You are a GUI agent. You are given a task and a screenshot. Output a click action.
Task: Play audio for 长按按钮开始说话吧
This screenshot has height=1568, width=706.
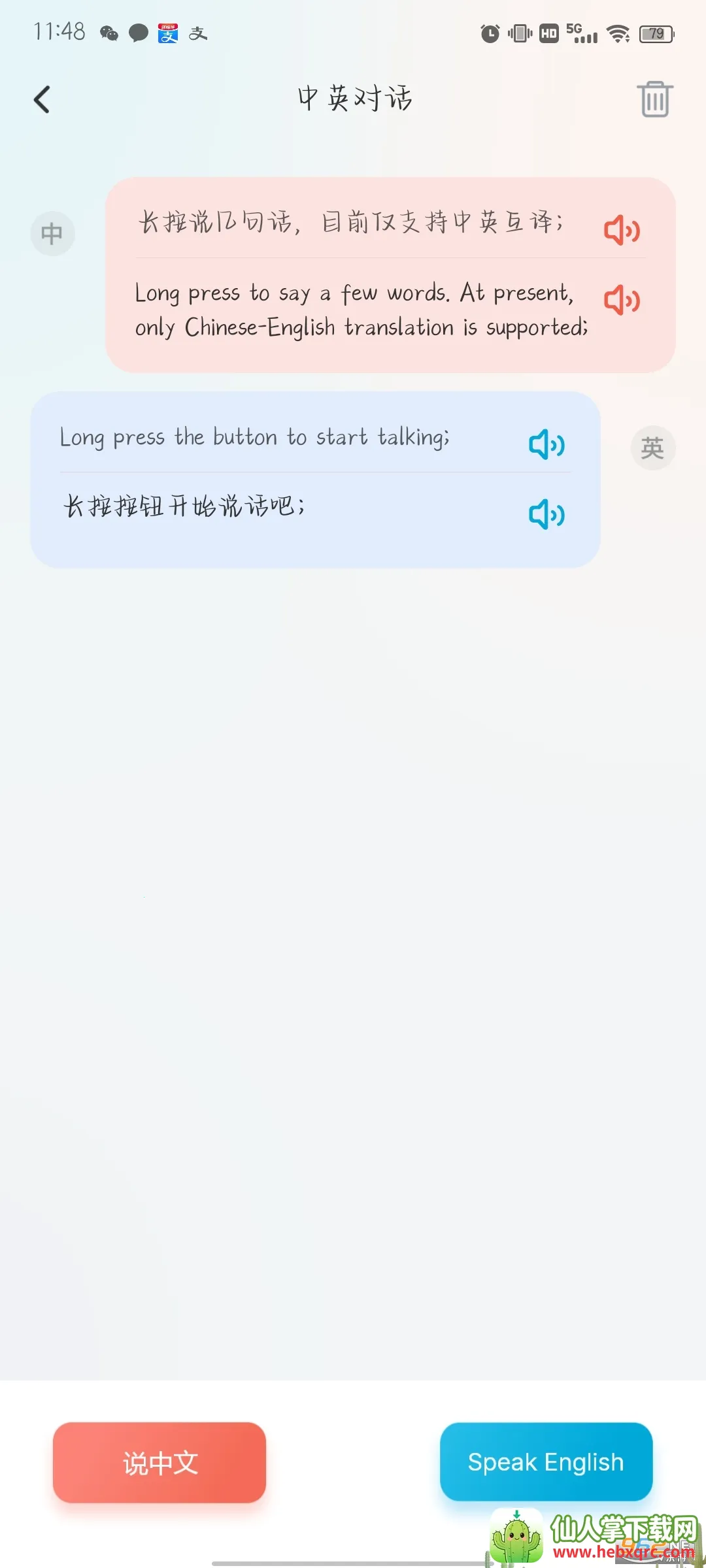(546, 514)
